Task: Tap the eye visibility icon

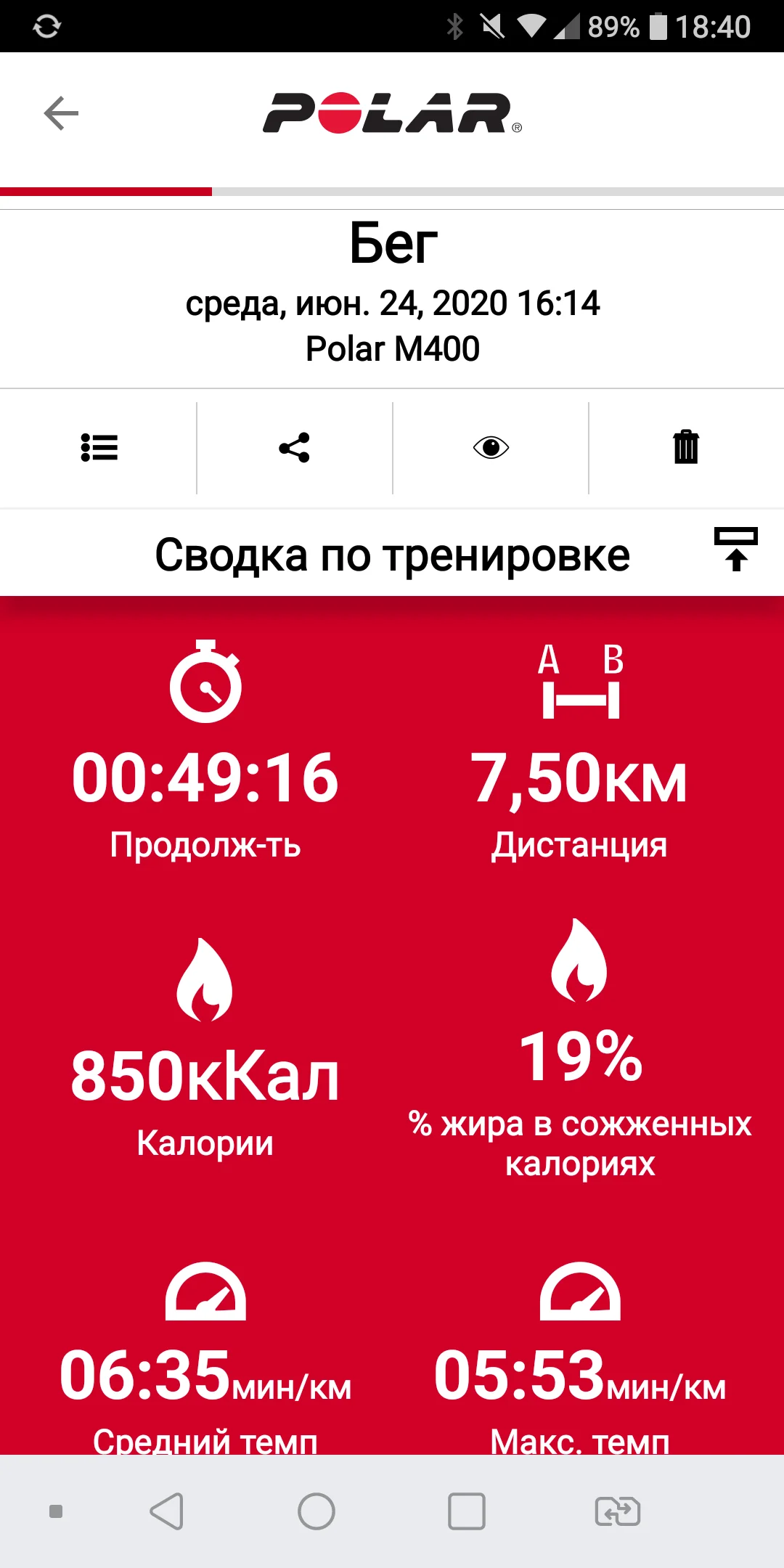Action: (x=491, y=447)
